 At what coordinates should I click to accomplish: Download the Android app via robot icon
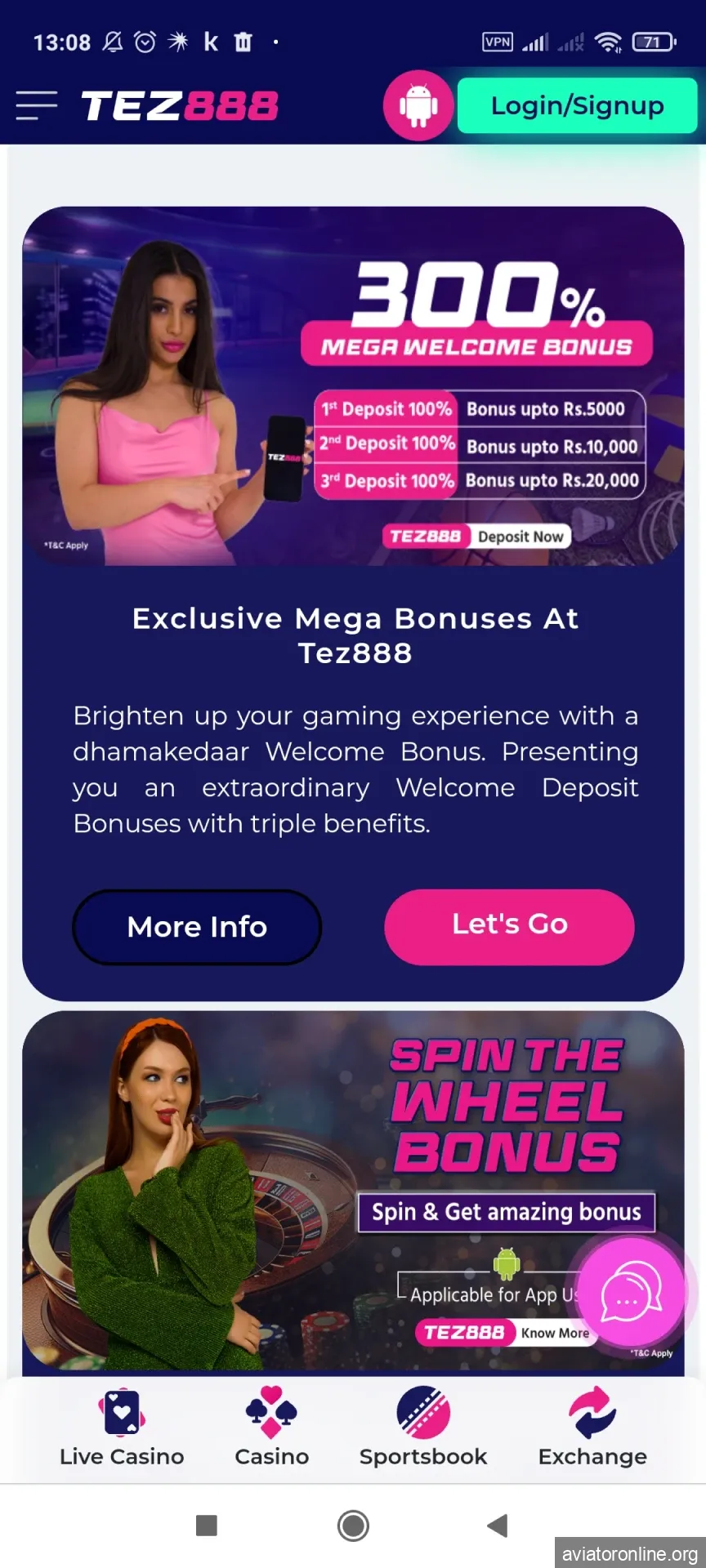[418, 105]
